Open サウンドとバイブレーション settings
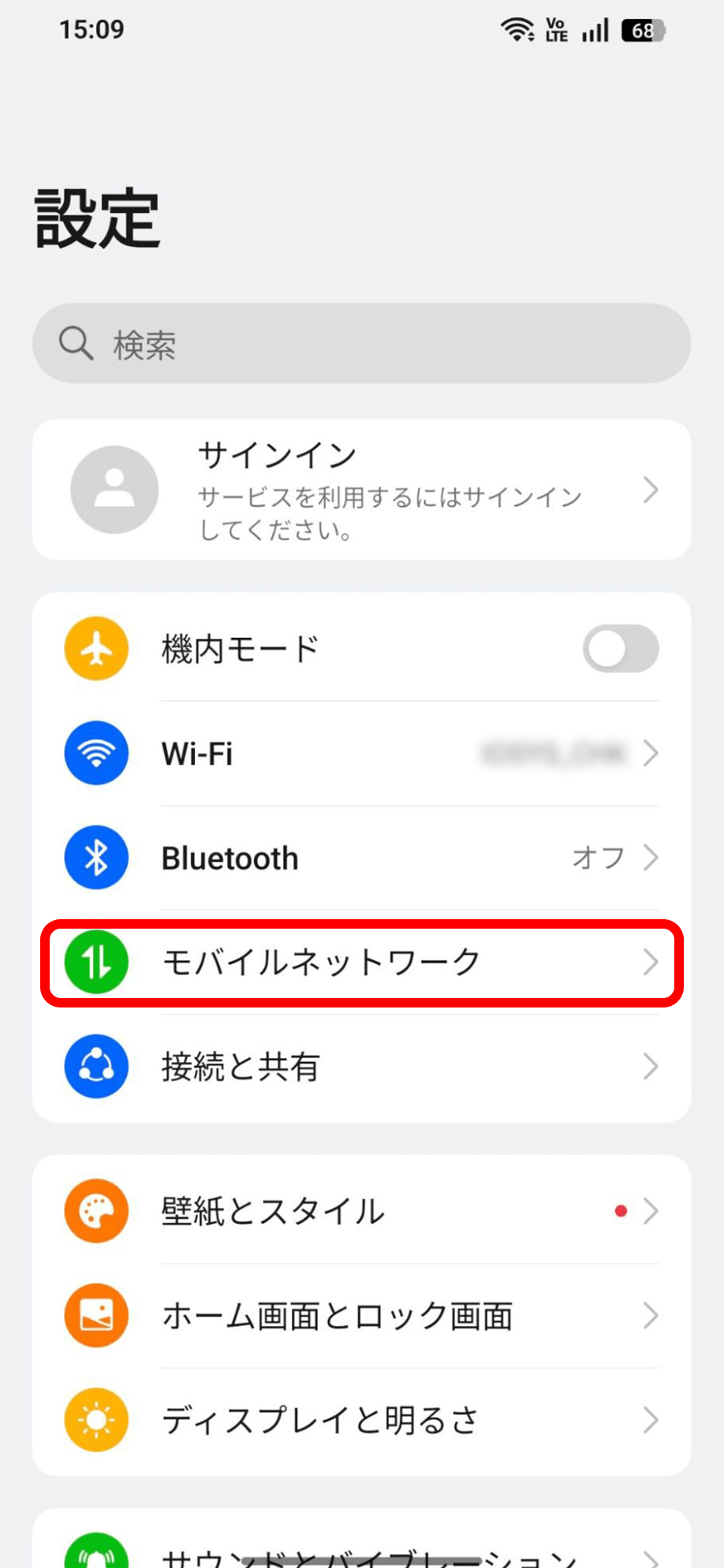Screen dimensions: 724x1568 click(361, 1553)
